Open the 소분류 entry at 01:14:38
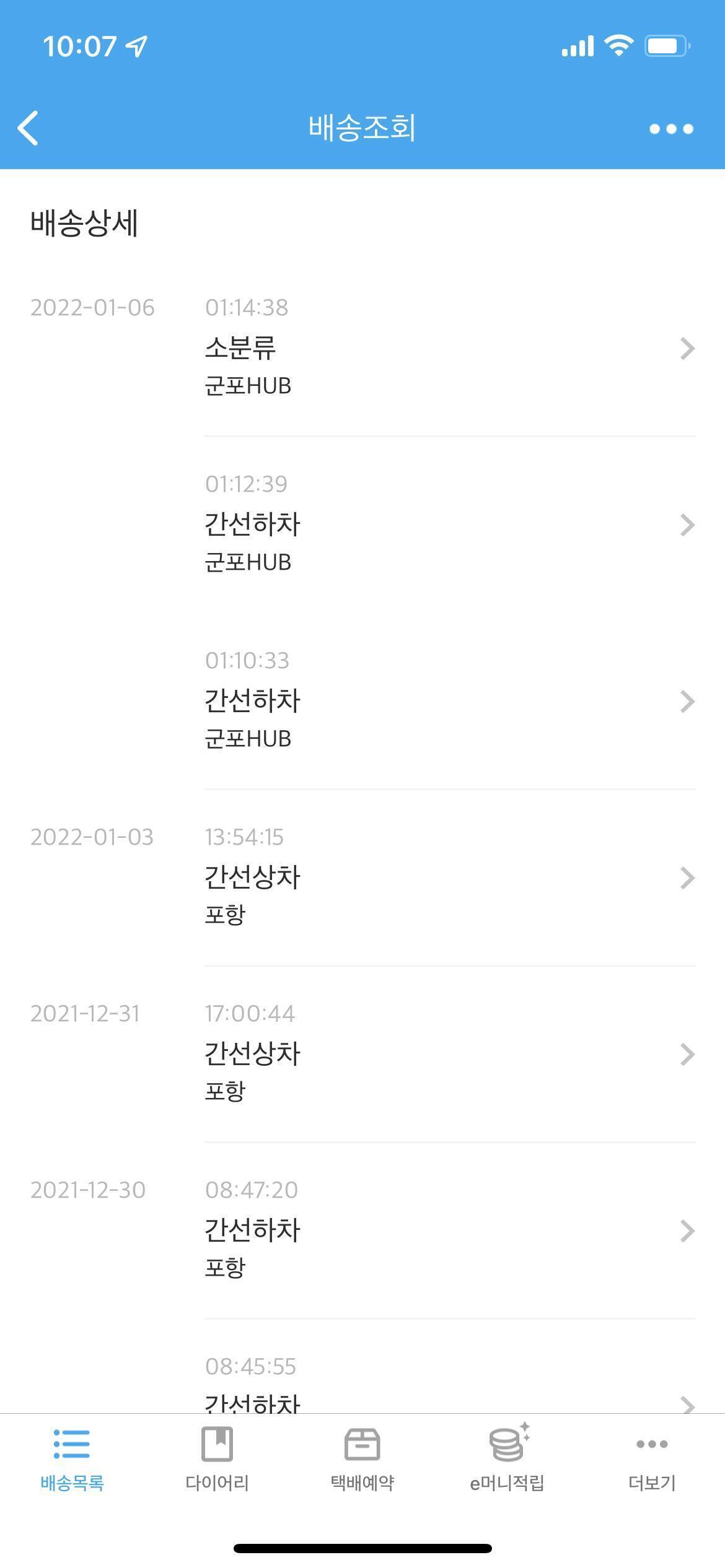 point(449,349)
